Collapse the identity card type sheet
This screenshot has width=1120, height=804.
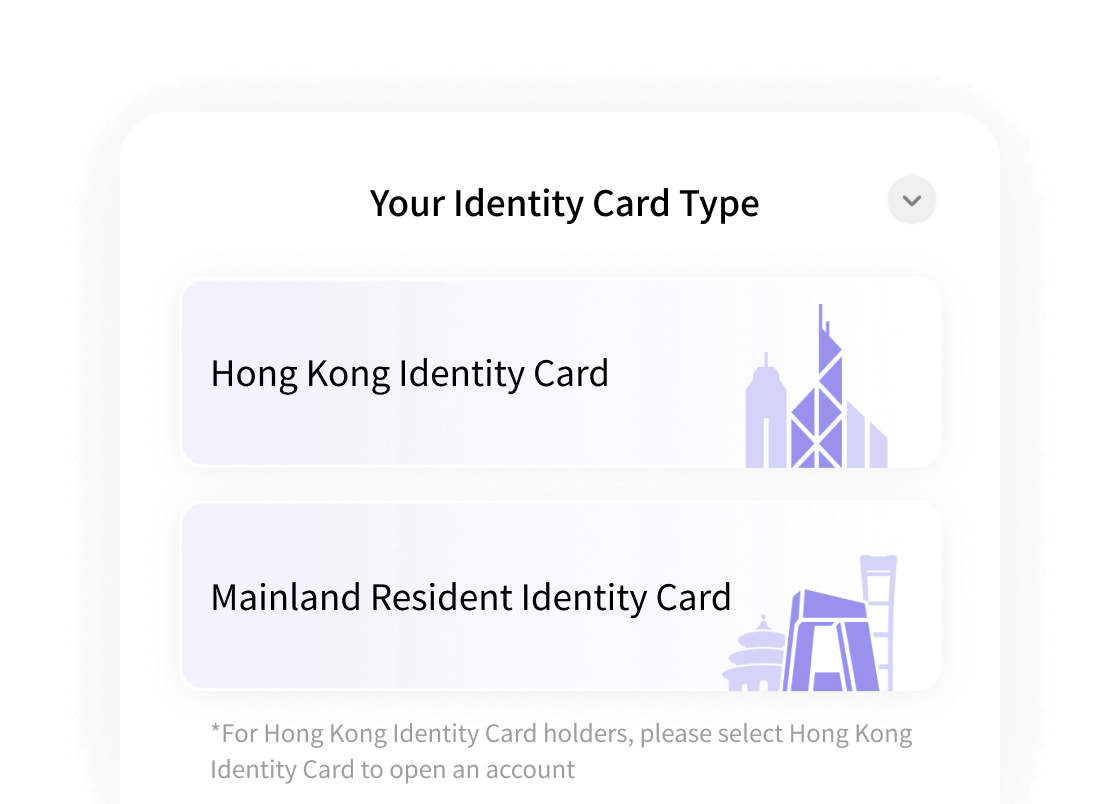(x=911, y=201)
